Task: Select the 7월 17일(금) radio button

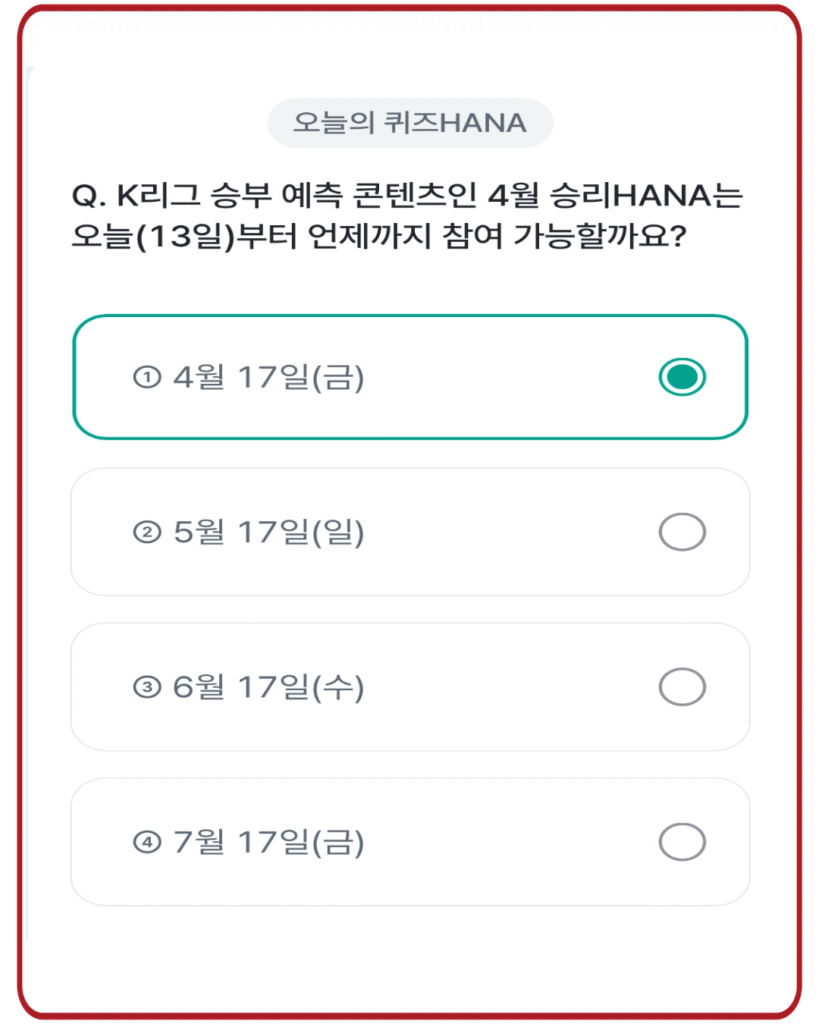Action: pyautogui.click(x=682, y=840)
